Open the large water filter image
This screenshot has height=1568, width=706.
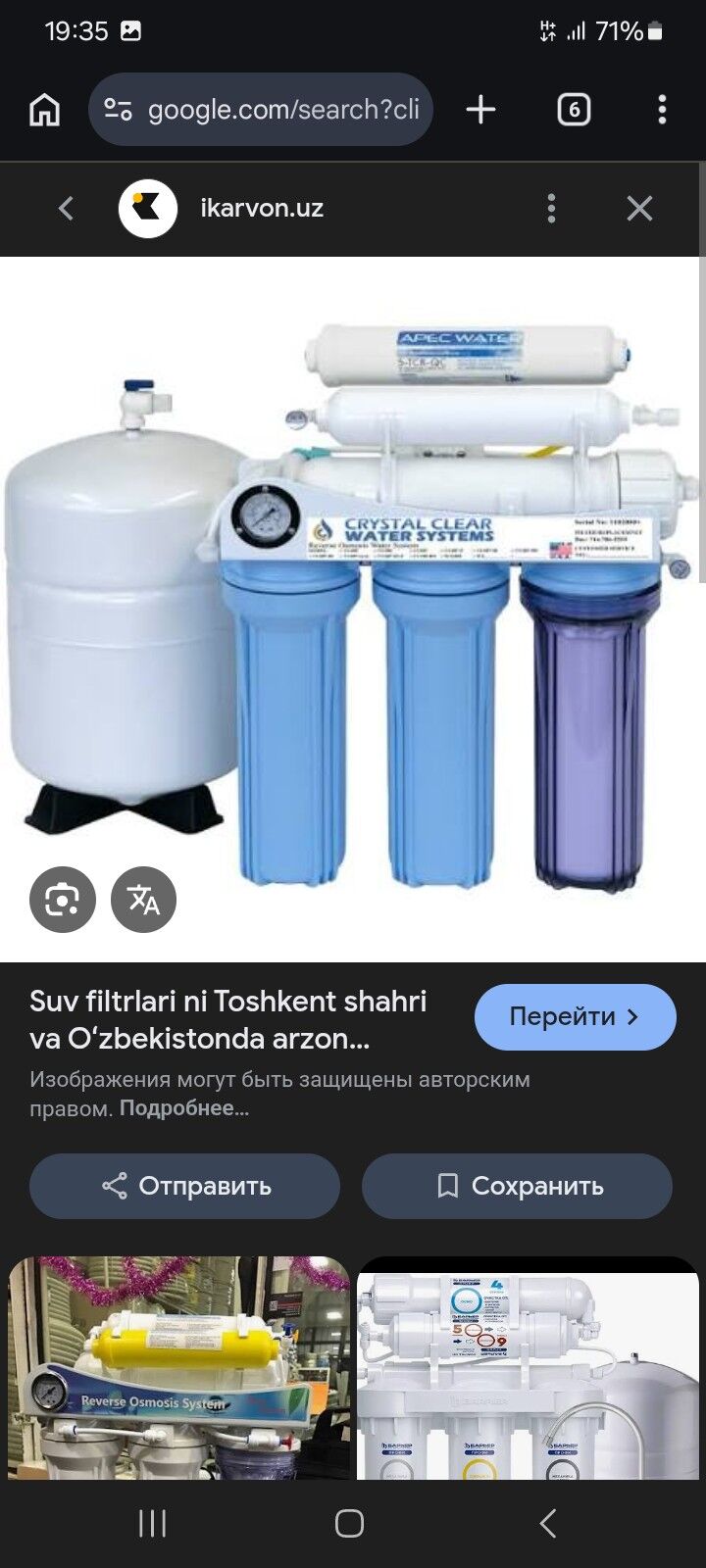[353, 608]
